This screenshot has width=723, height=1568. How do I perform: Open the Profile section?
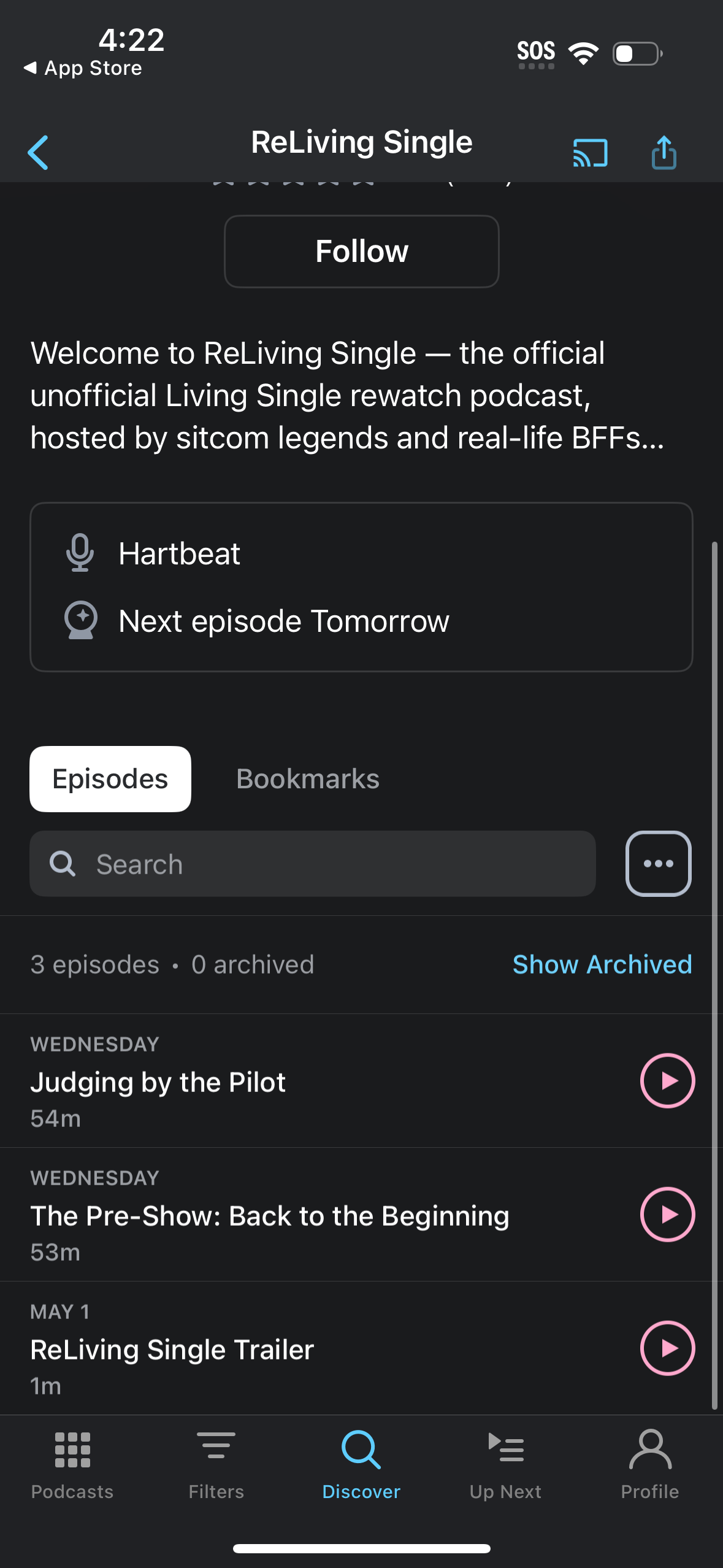pos(650,1466)
